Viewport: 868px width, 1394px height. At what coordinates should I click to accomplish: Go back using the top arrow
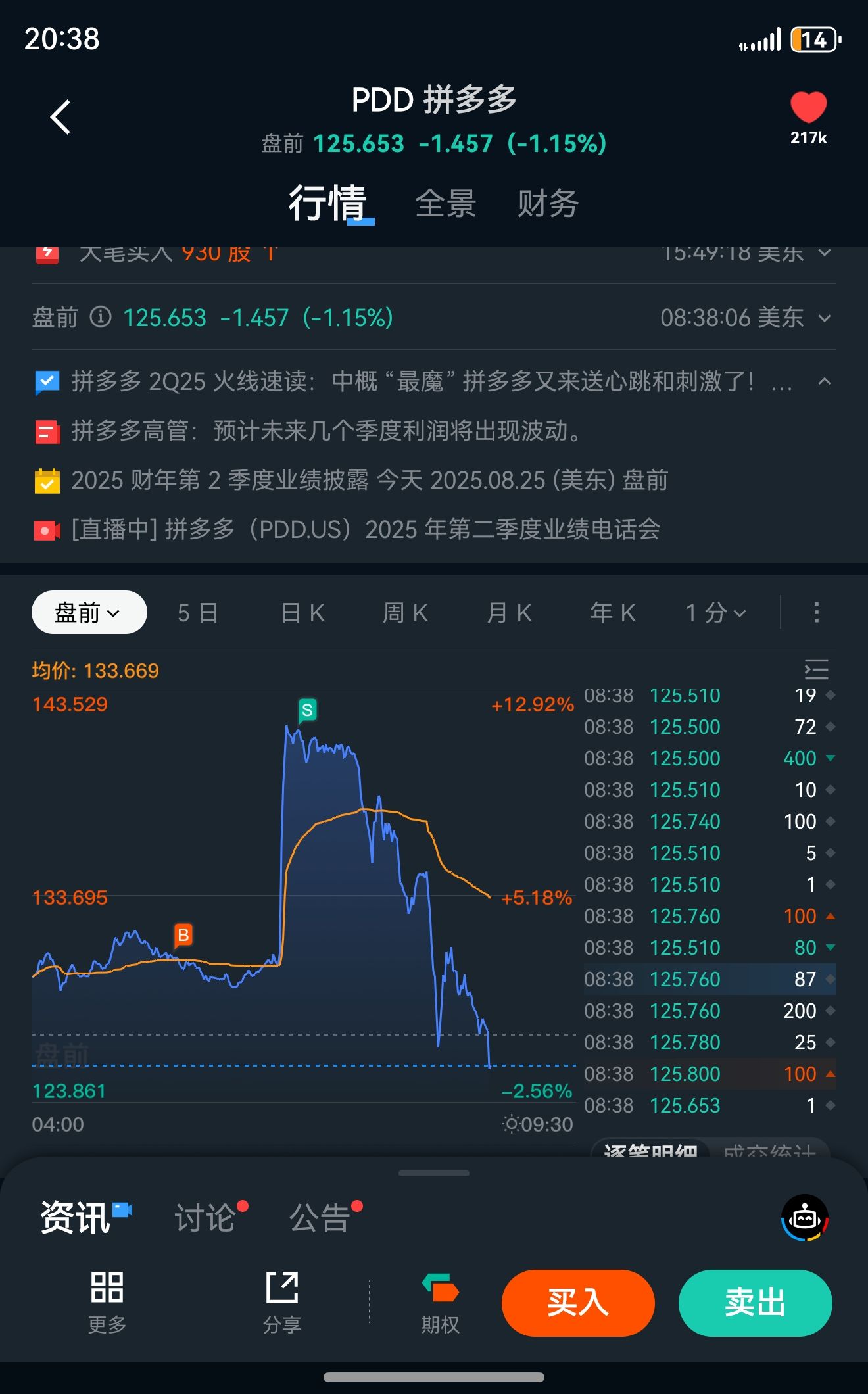tap(60, 118)
